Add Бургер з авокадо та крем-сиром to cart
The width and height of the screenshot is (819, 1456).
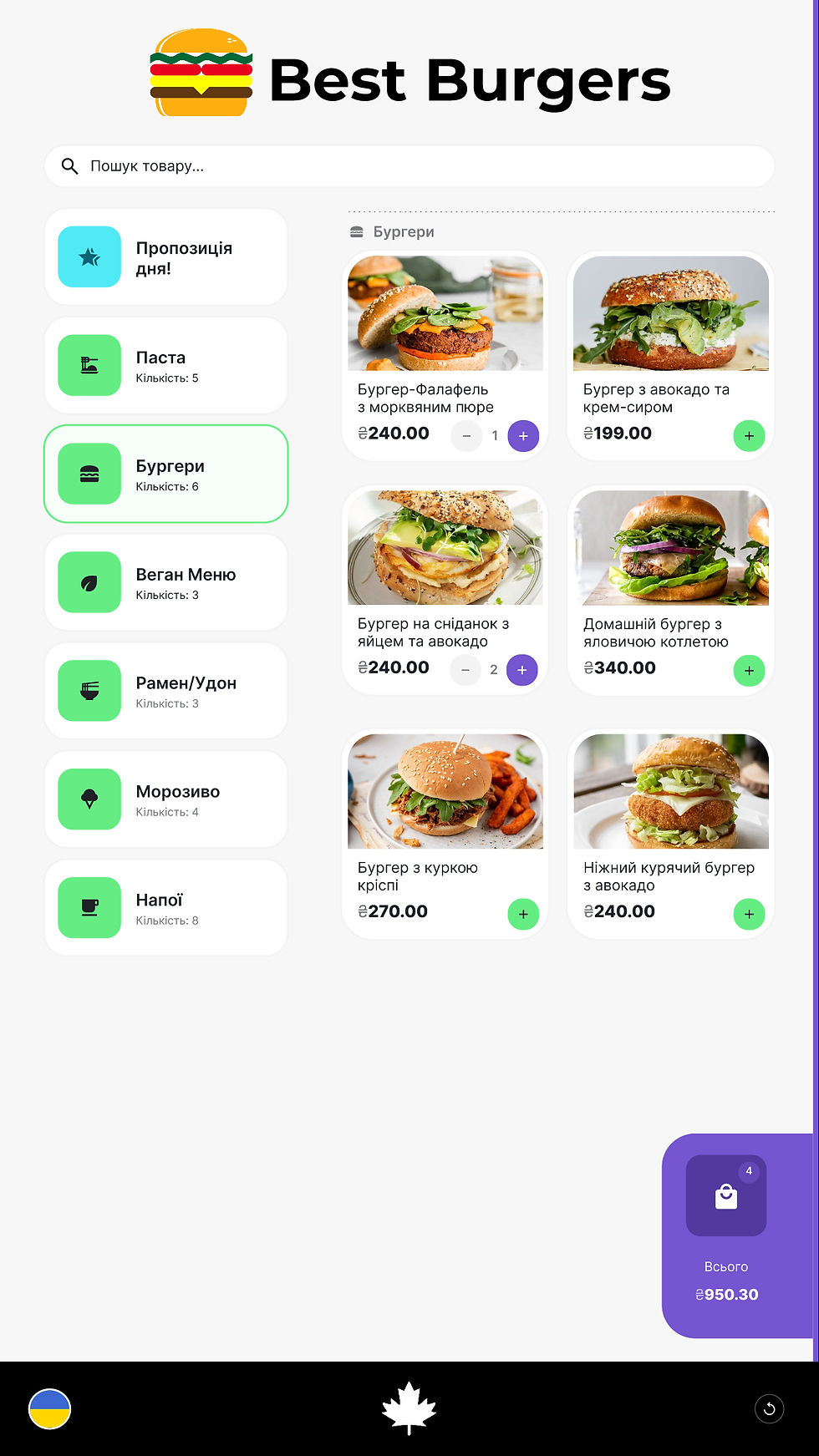click(x=749, y=436)
